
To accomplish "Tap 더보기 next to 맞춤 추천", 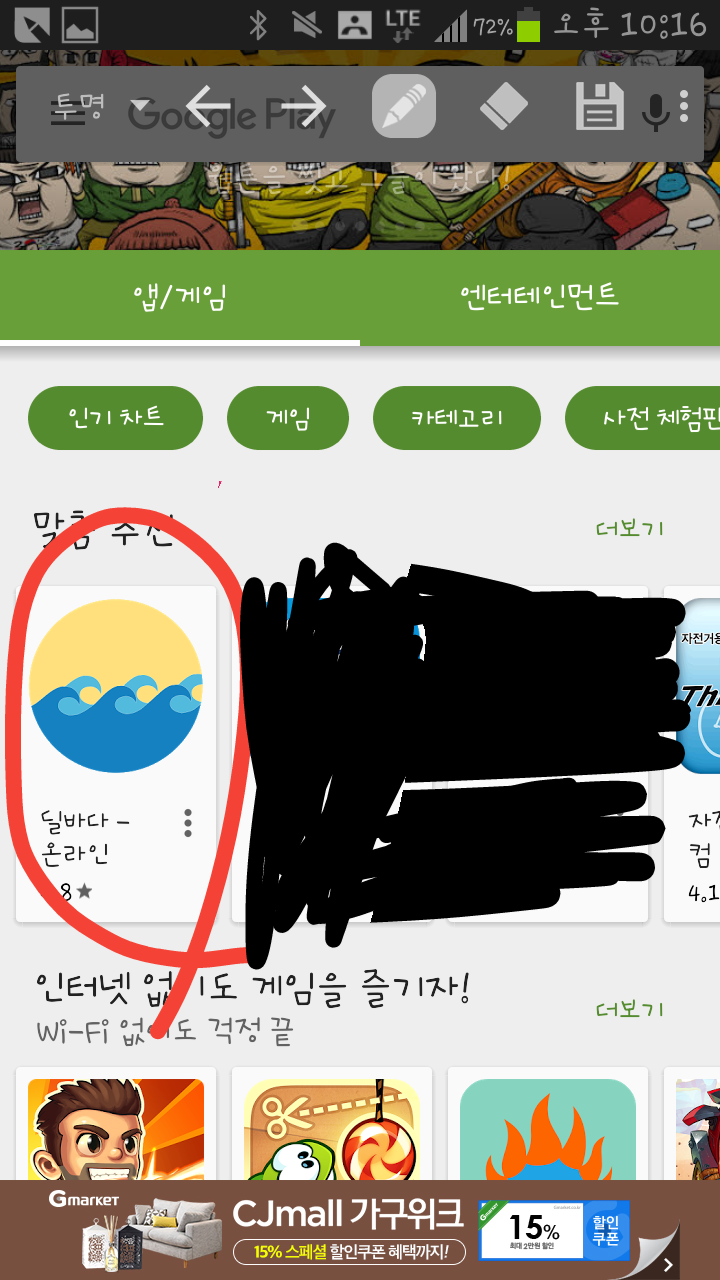I will (629, 529).
